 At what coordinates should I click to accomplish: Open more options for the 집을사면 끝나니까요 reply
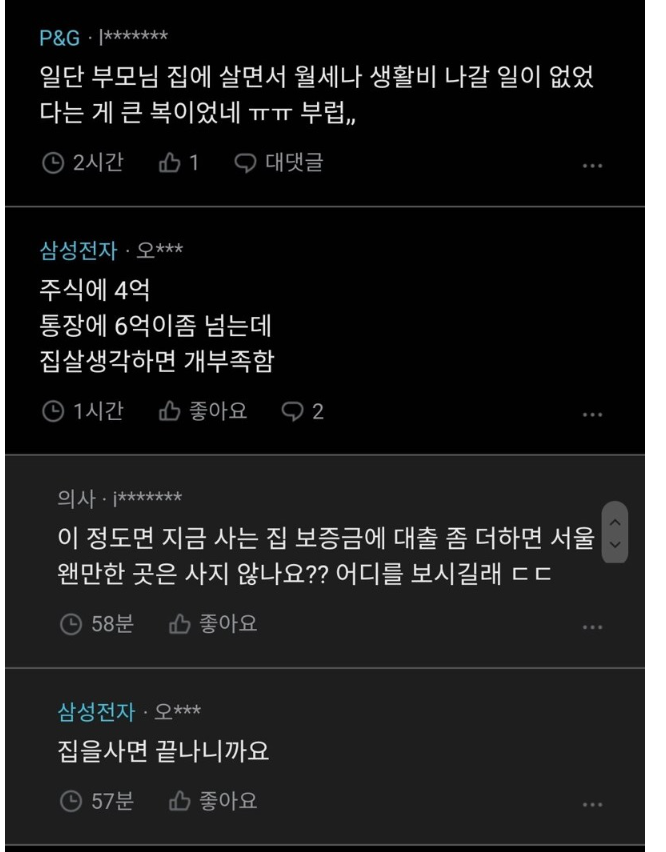592,804
